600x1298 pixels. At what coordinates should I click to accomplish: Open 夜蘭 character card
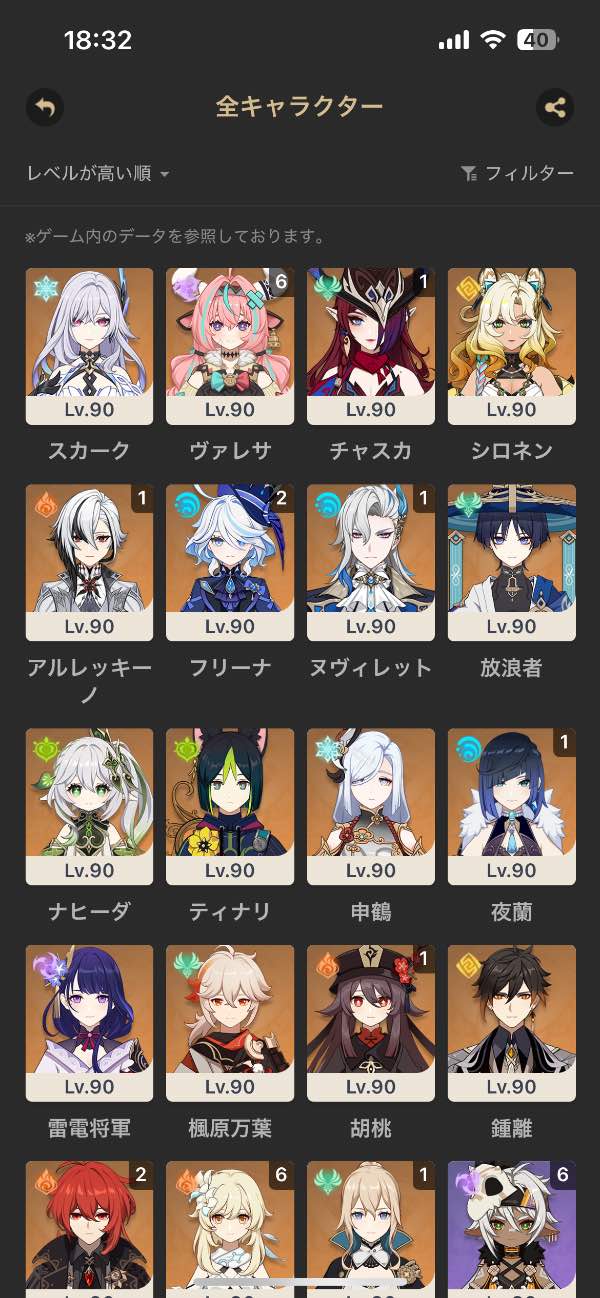(512, 806)
